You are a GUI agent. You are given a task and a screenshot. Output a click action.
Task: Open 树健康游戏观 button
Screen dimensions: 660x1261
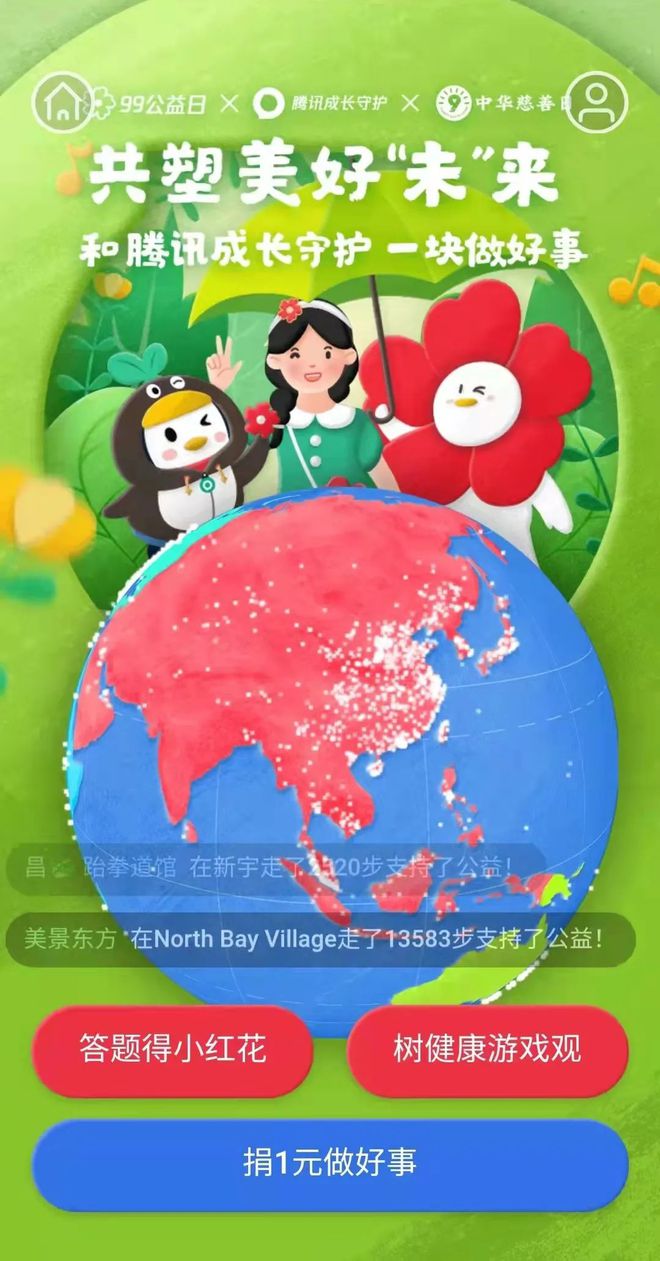[487, 1050]
